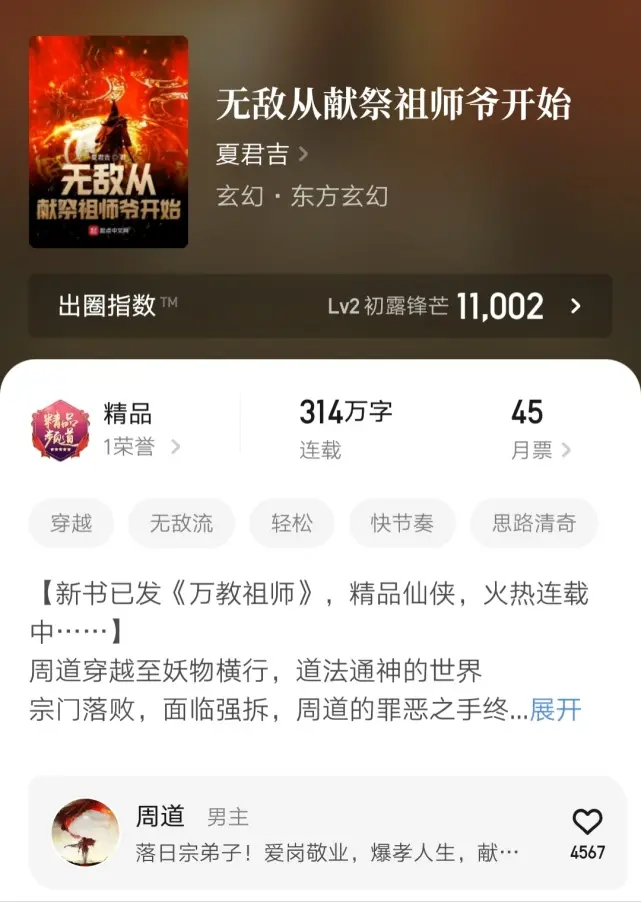Select the 无敌流 tag chip
The image size is (641, 902).
click(x=181, y=524)
